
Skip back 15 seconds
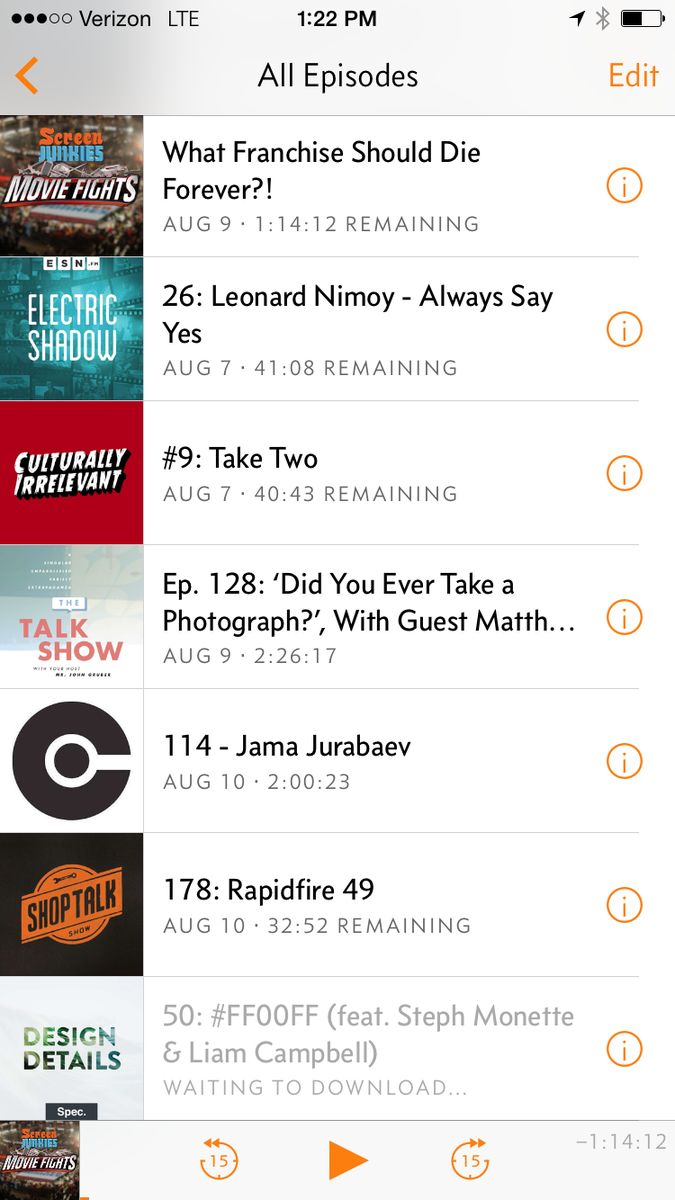pyautogui.click(x=218, y=1160)
